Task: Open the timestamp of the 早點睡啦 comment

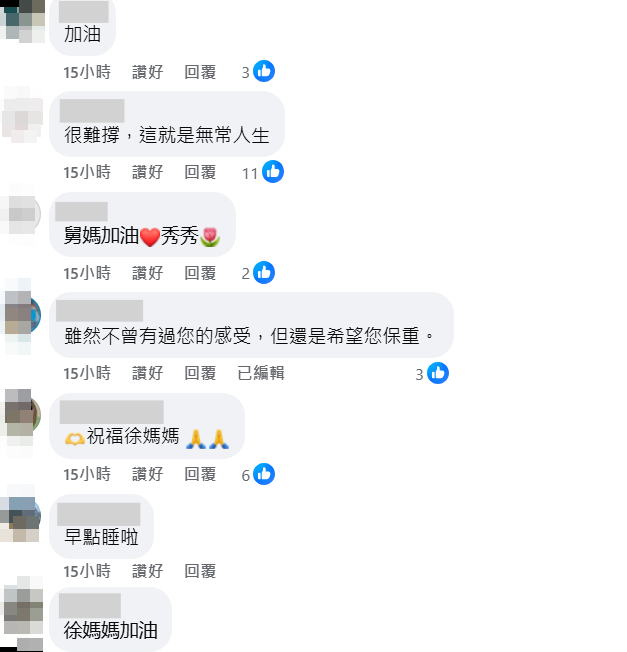Action: pyautogui.click(x=87, y=571)
